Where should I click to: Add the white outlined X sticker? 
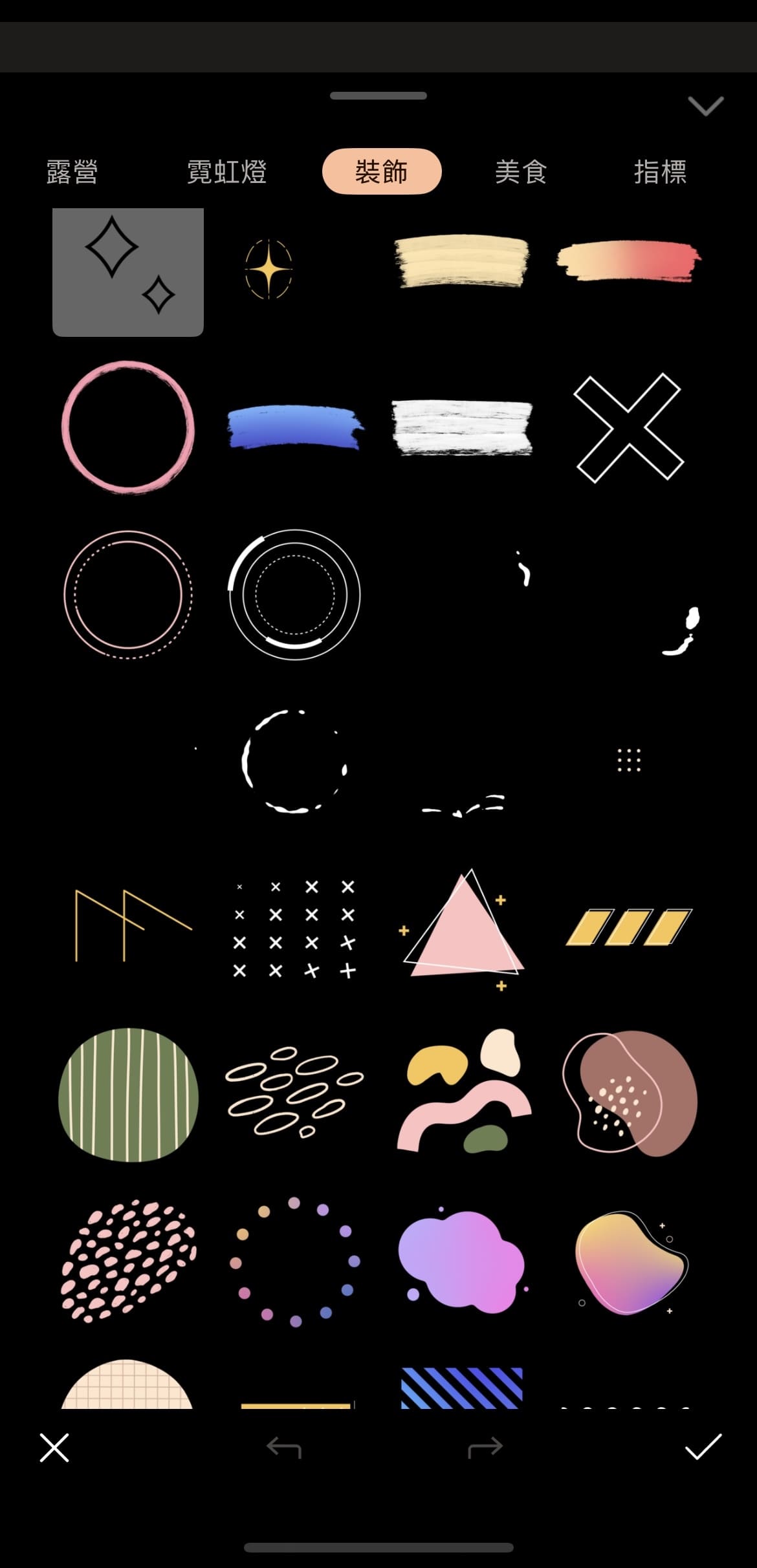[x=628, y=427]
